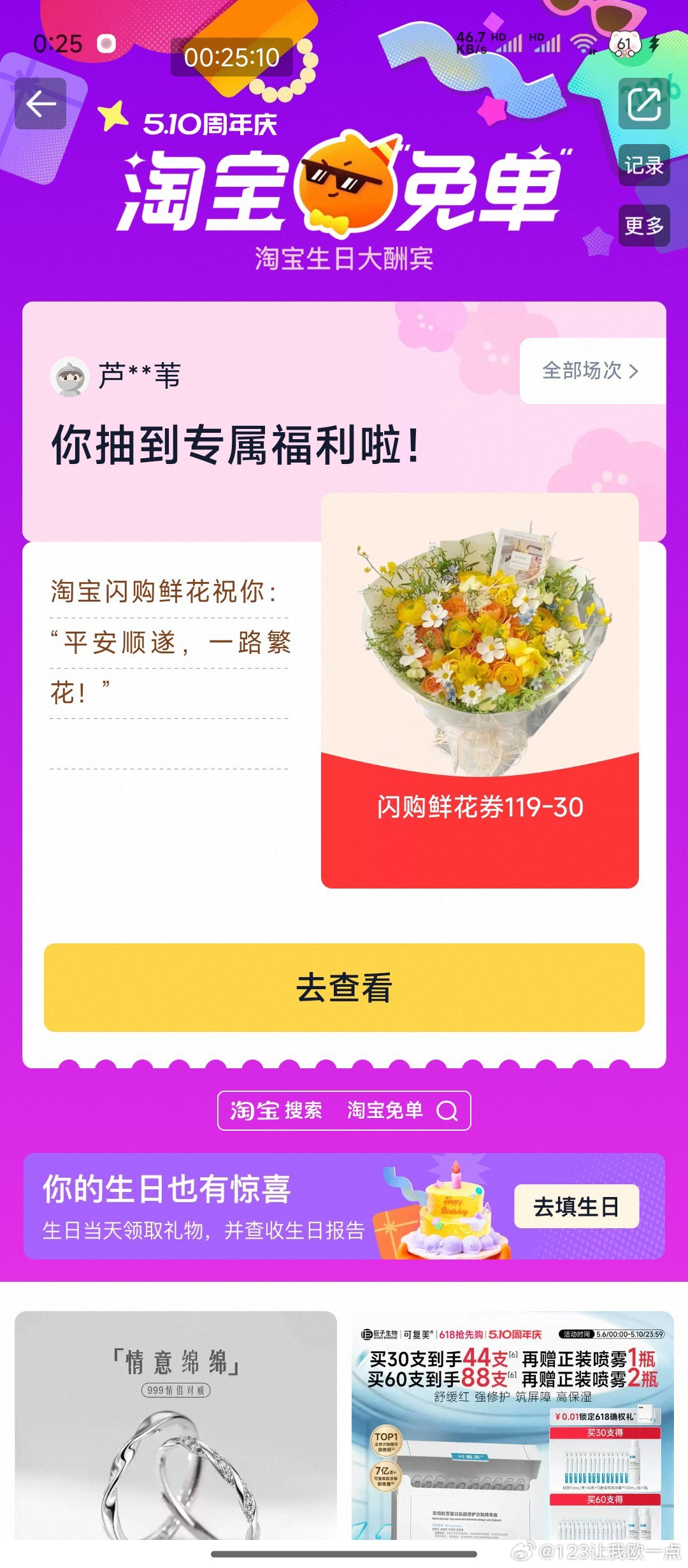
Task: Open the 情意绵绵 ring product card
Action: pyautogui.click(x=176, y=1425)
